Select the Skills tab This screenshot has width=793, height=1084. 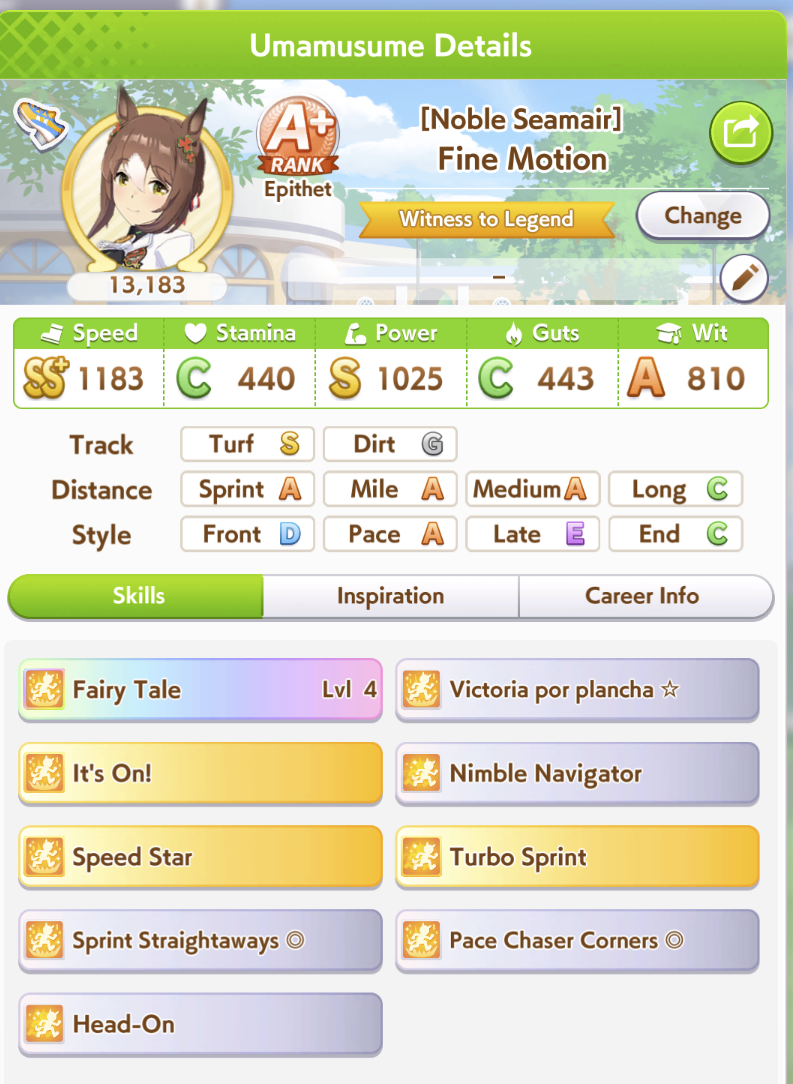click(136, 596)
